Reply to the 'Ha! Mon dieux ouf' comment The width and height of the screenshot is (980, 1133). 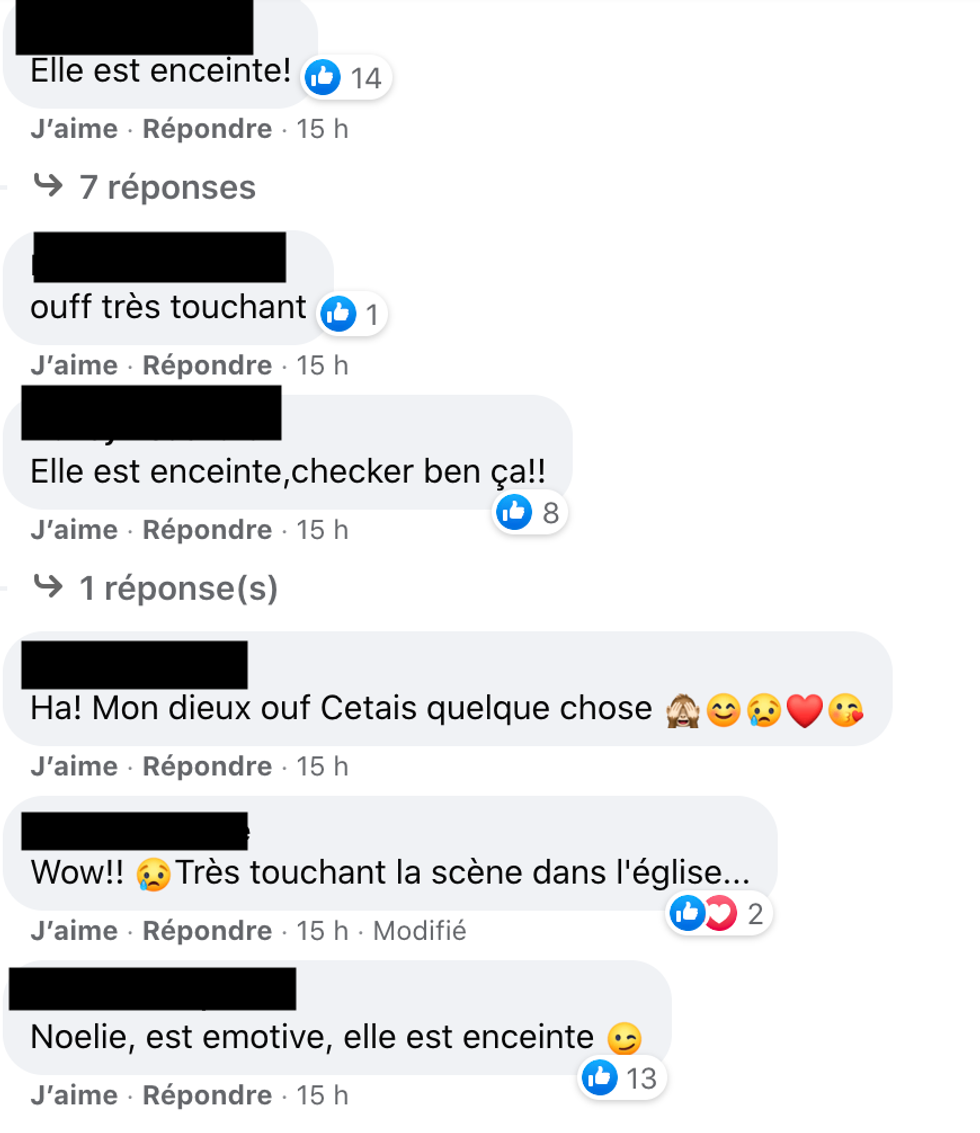[x=207, y=767]
